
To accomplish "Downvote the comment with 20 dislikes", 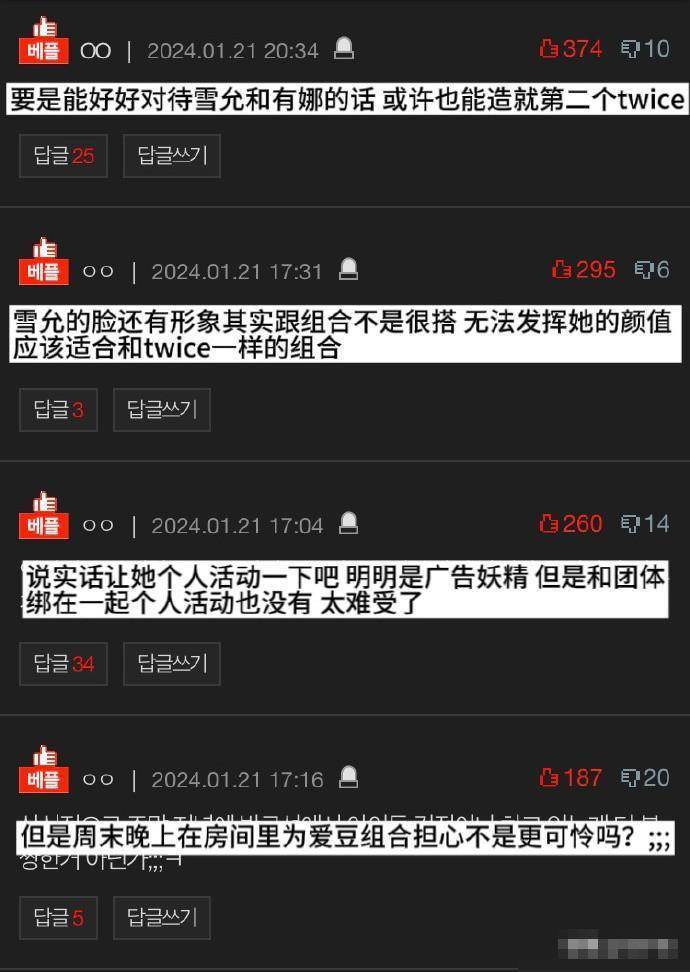I will coord(645,777).
